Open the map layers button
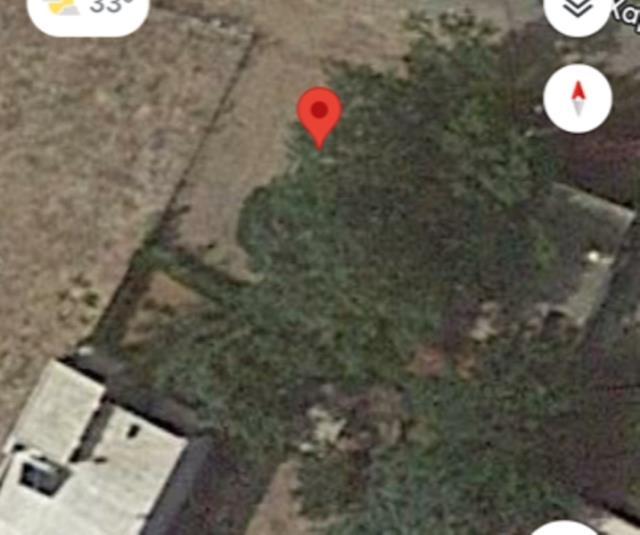 (x=577, y=10)
